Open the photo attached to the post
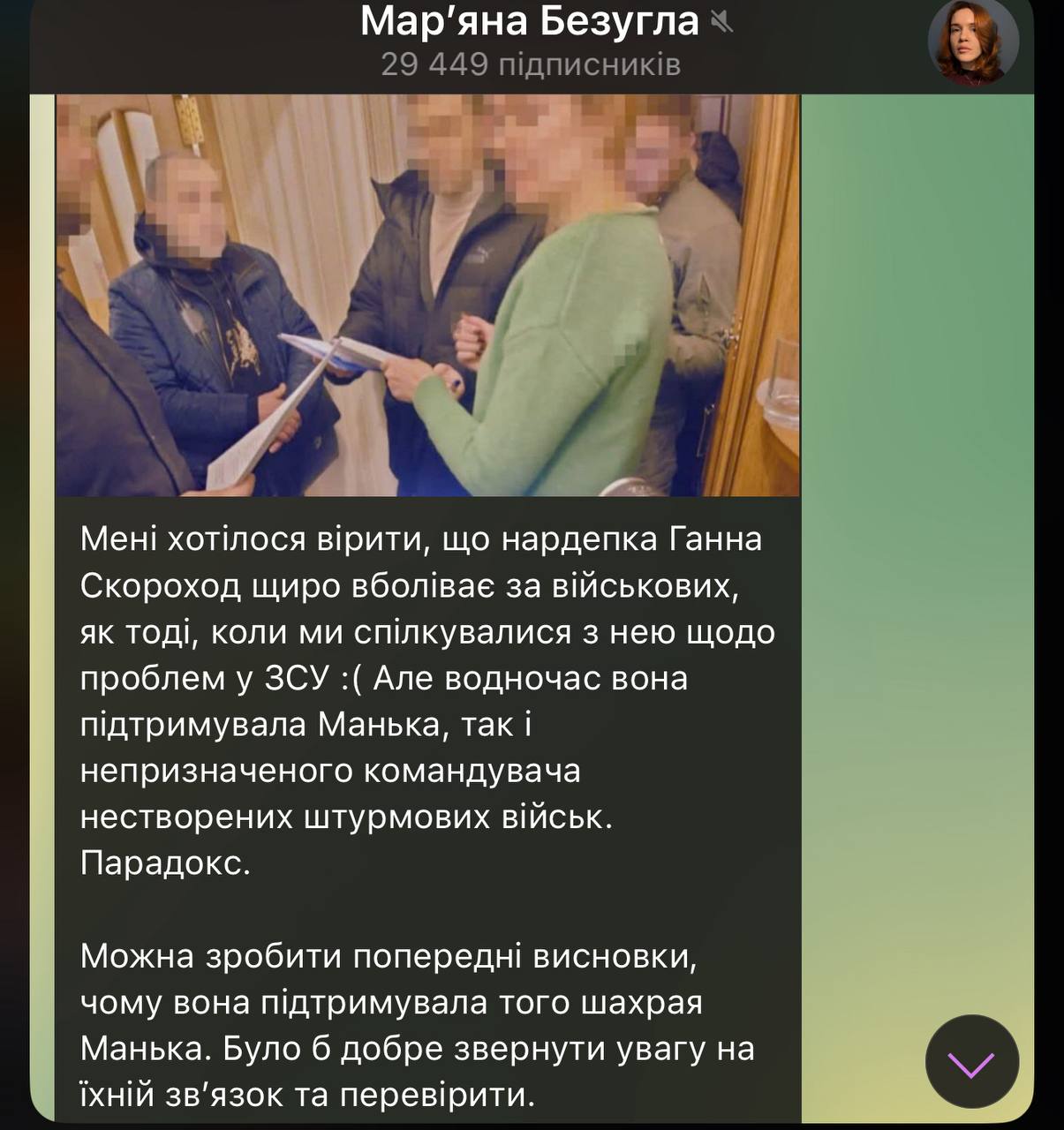The width and height of the screenshot is (1064, 1130). tap(427, 296)
